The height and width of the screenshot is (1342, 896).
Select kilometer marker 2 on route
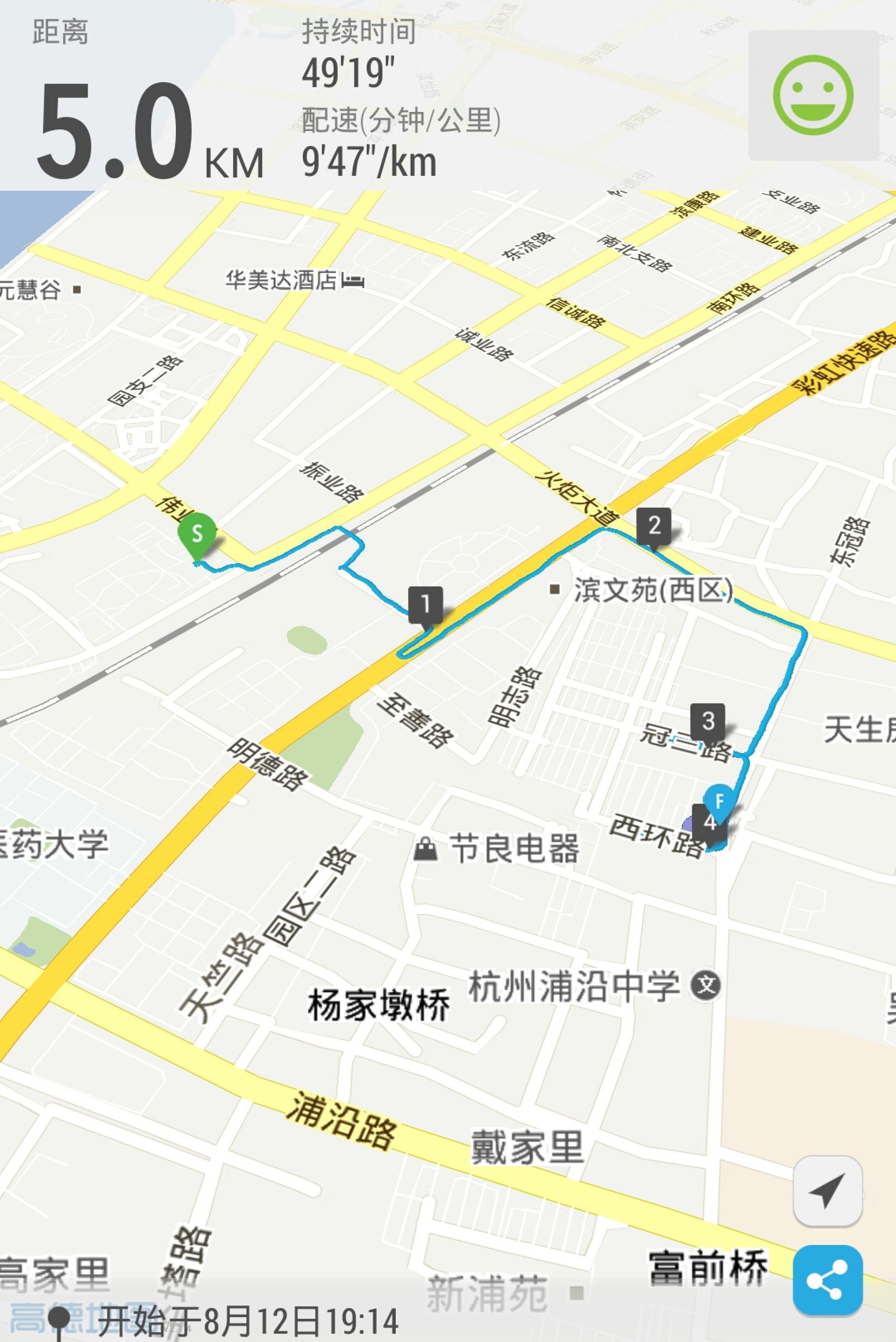click(x=654, y=525)
